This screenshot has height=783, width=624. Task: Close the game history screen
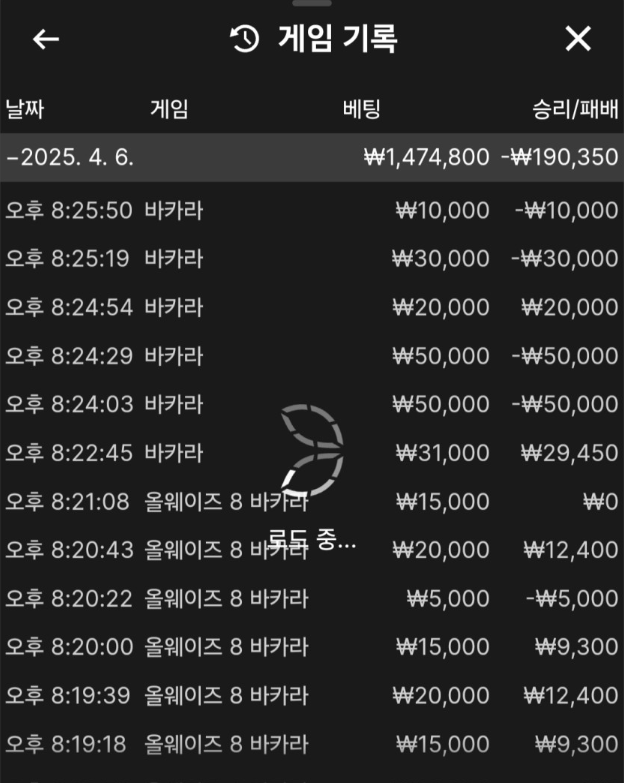578,39
